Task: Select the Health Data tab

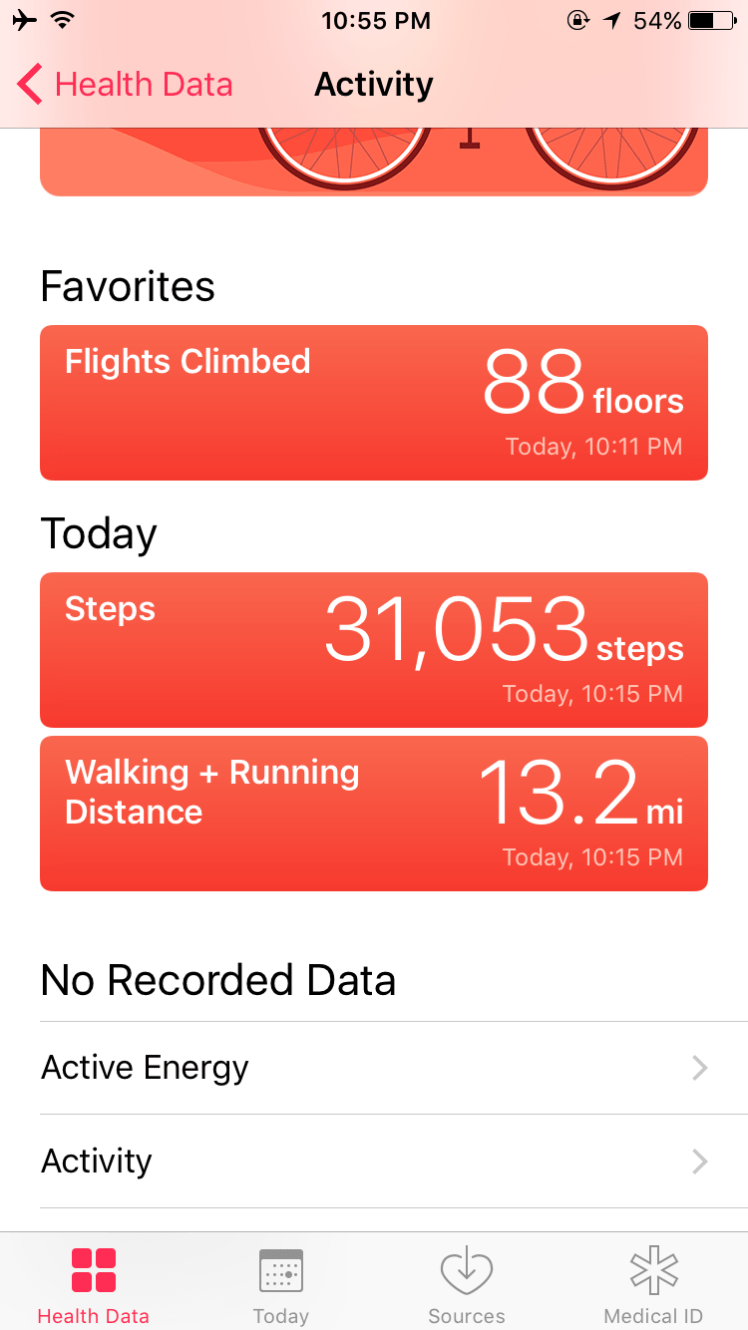Action: point(93,1284)
